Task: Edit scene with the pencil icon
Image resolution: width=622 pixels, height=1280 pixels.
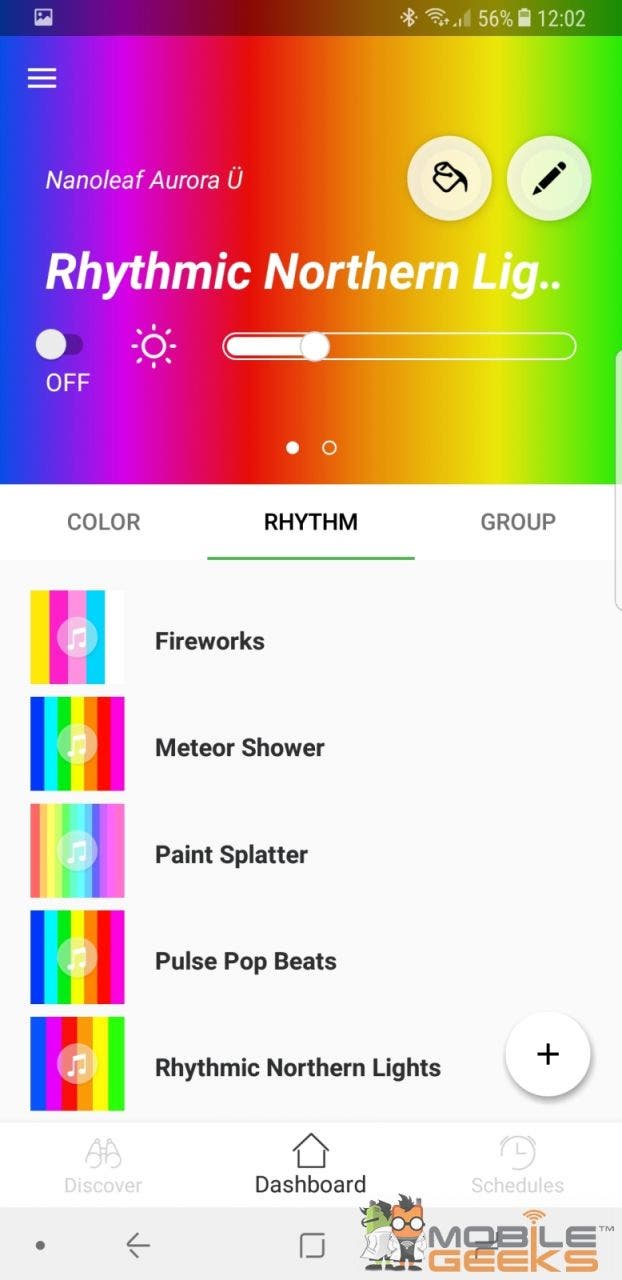Action: [549, 178]
